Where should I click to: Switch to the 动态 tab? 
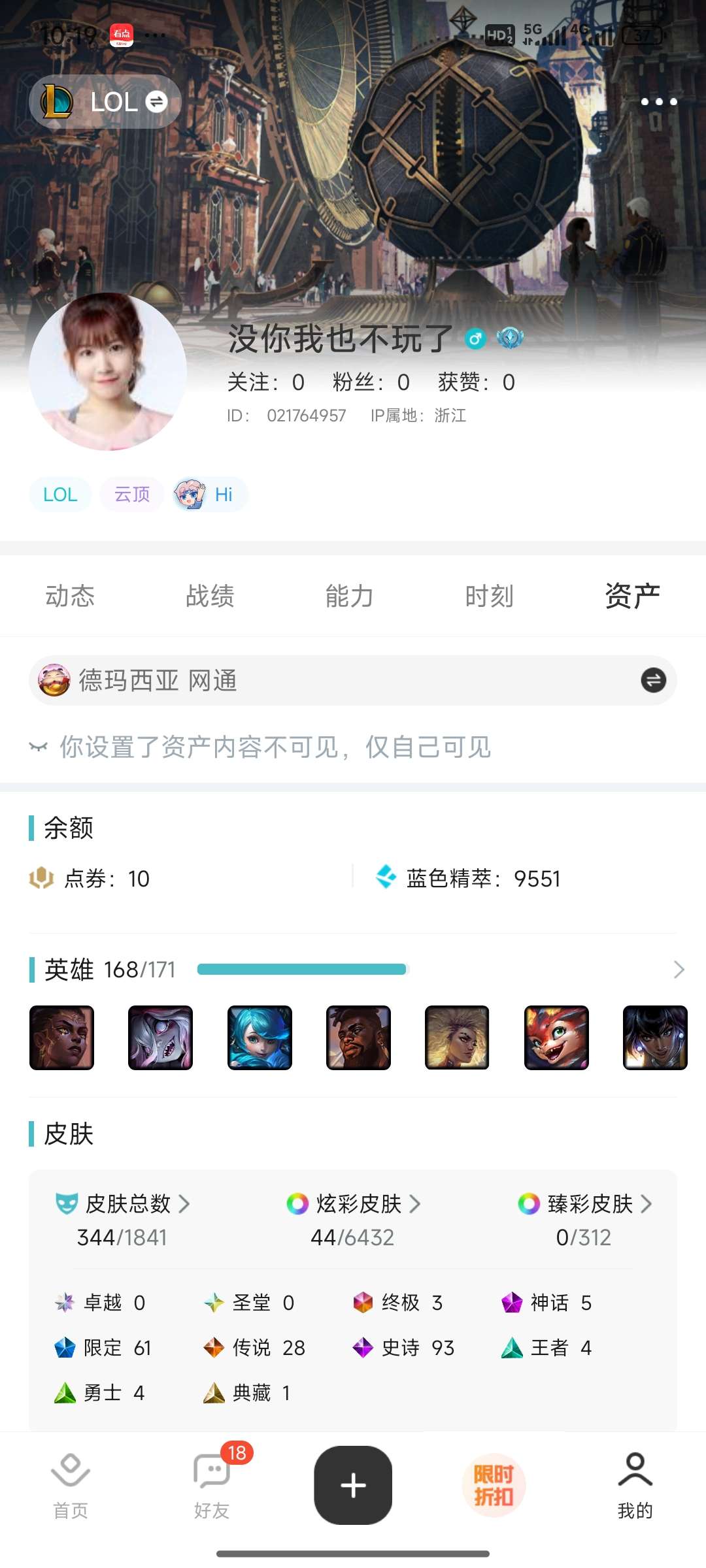pyautogui.click(x=70, y=596)
